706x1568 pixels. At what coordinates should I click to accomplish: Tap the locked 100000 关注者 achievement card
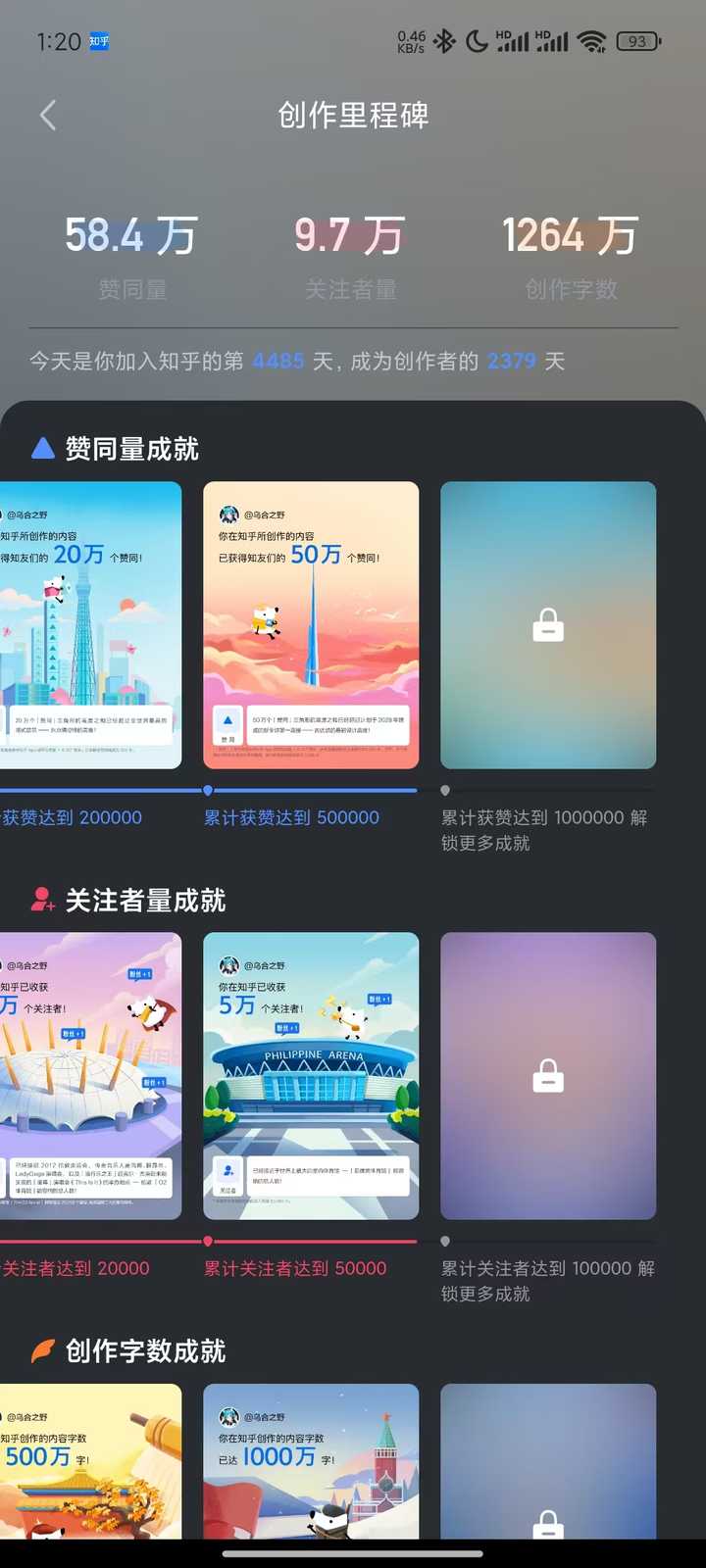pos(548,1076)
